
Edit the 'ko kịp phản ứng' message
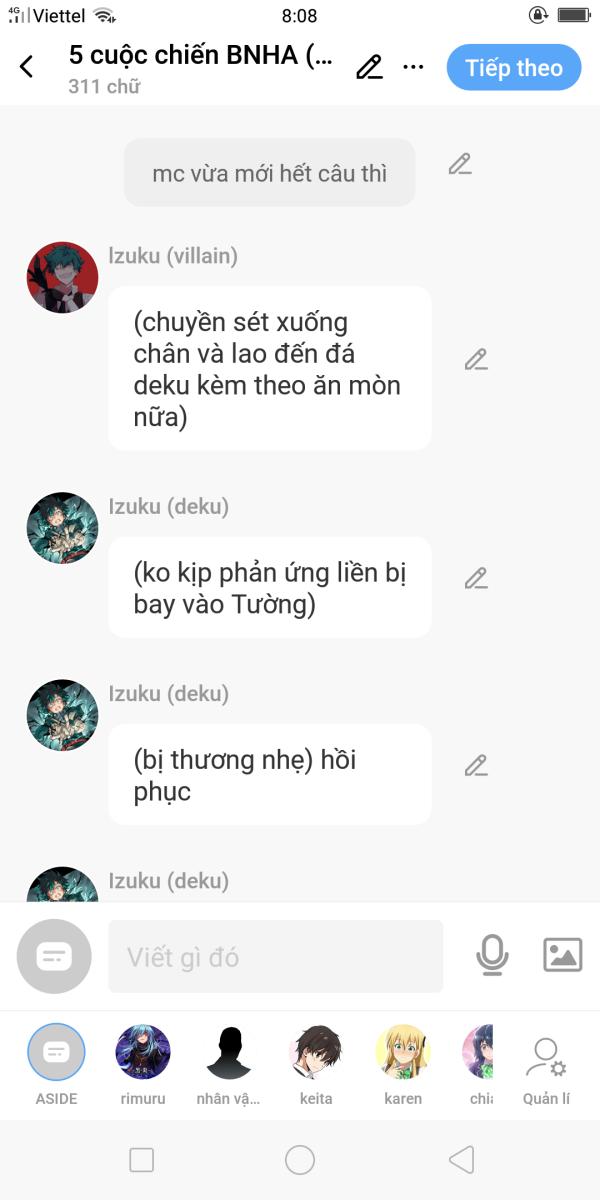[476, 578]
